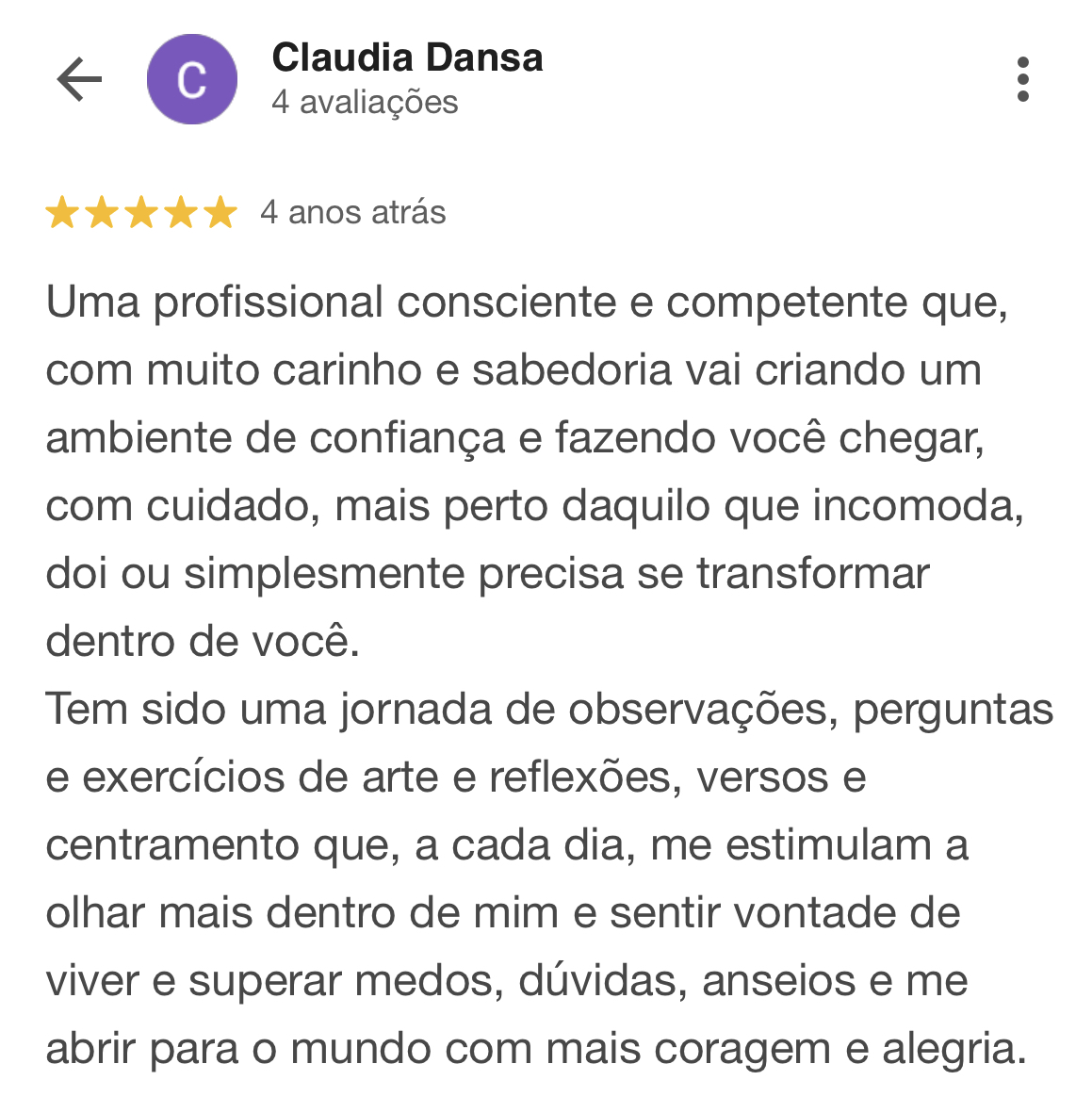Go back using the arrow icon

click(x=79, y=79)
